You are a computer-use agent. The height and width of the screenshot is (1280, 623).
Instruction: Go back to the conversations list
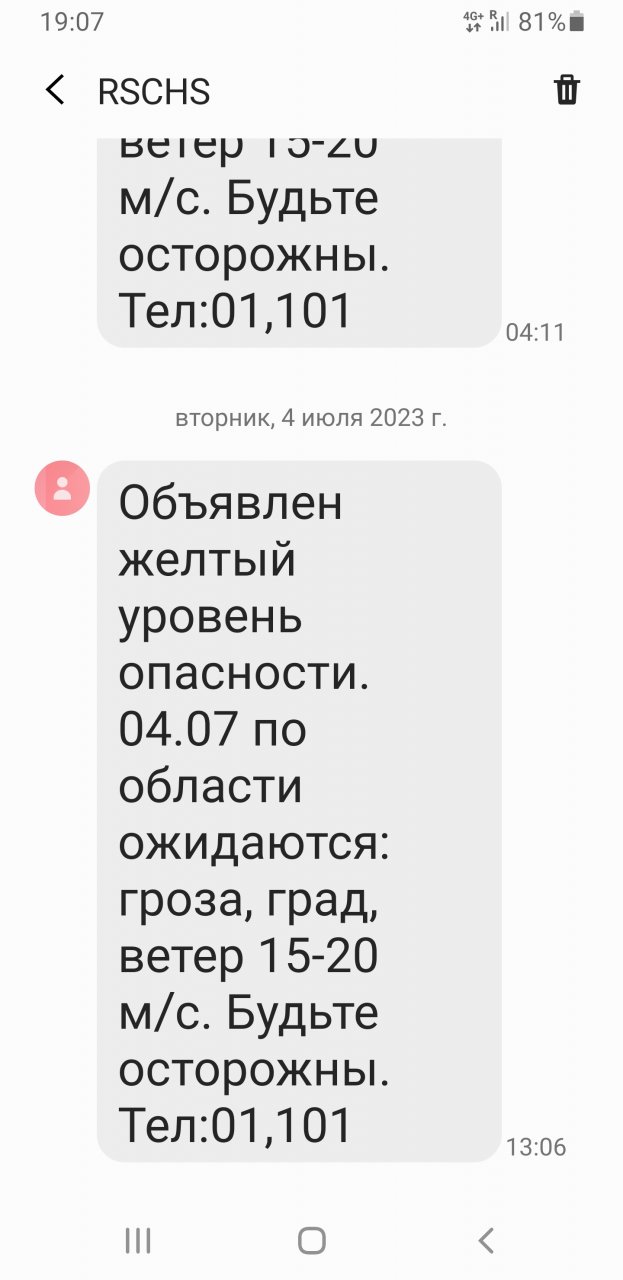pos(55,91)
